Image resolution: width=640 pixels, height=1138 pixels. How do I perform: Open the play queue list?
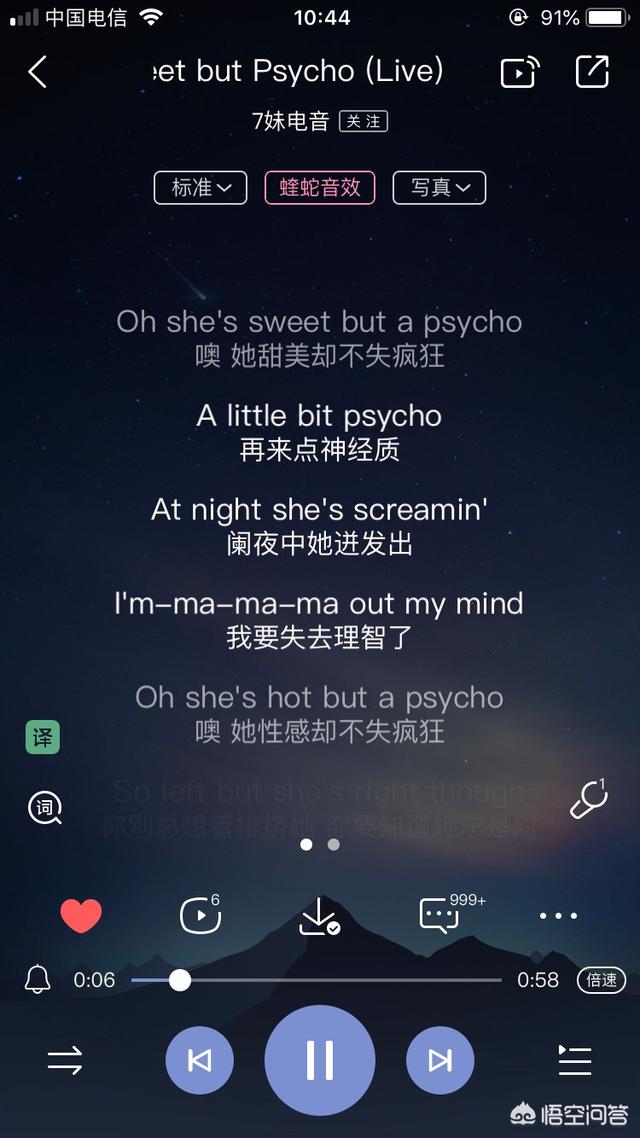pos(575,1060)
